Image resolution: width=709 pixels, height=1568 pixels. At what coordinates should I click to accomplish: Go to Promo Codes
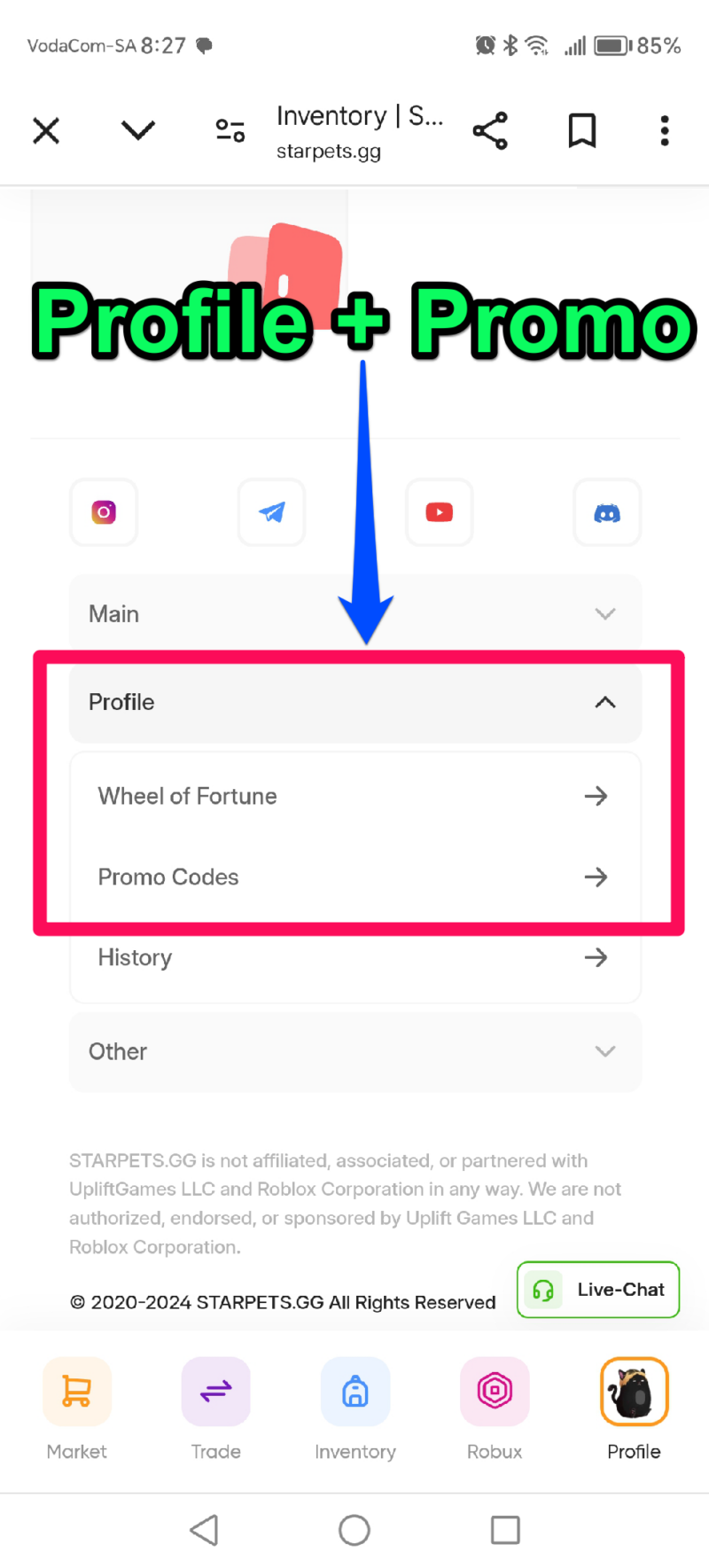(x=354, y=877)
